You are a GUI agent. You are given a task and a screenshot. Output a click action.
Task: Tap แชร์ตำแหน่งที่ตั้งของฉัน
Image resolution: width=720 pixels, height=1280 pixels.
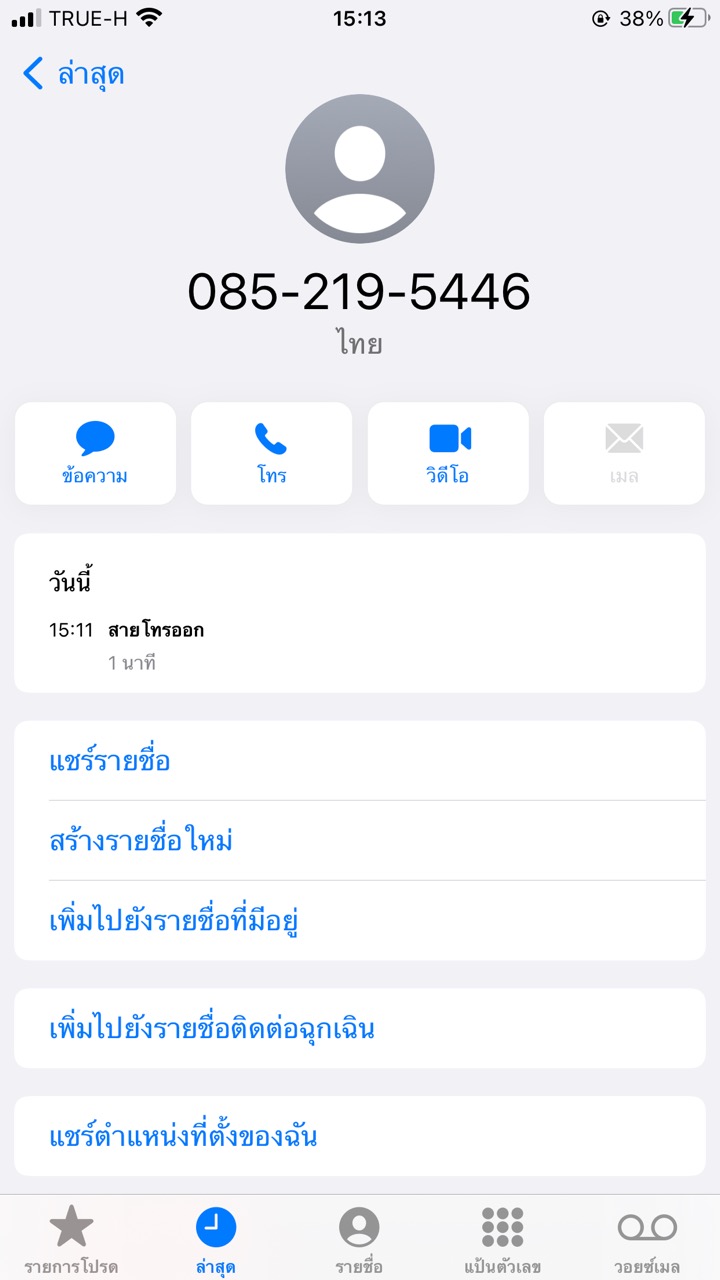(183, 1137)
